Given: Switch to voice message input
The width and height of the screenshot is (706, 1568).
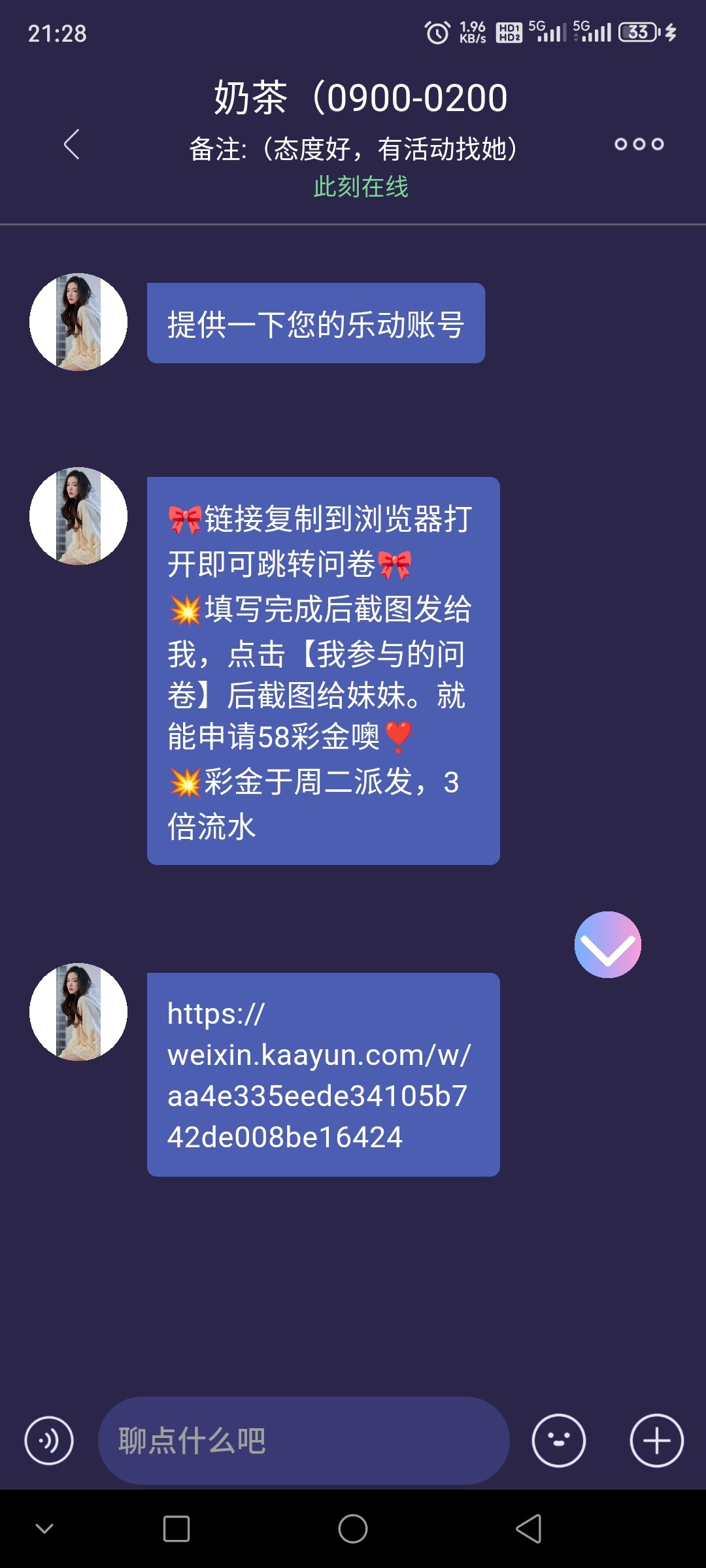Looking at the screenshot, I should (49, 1441).
